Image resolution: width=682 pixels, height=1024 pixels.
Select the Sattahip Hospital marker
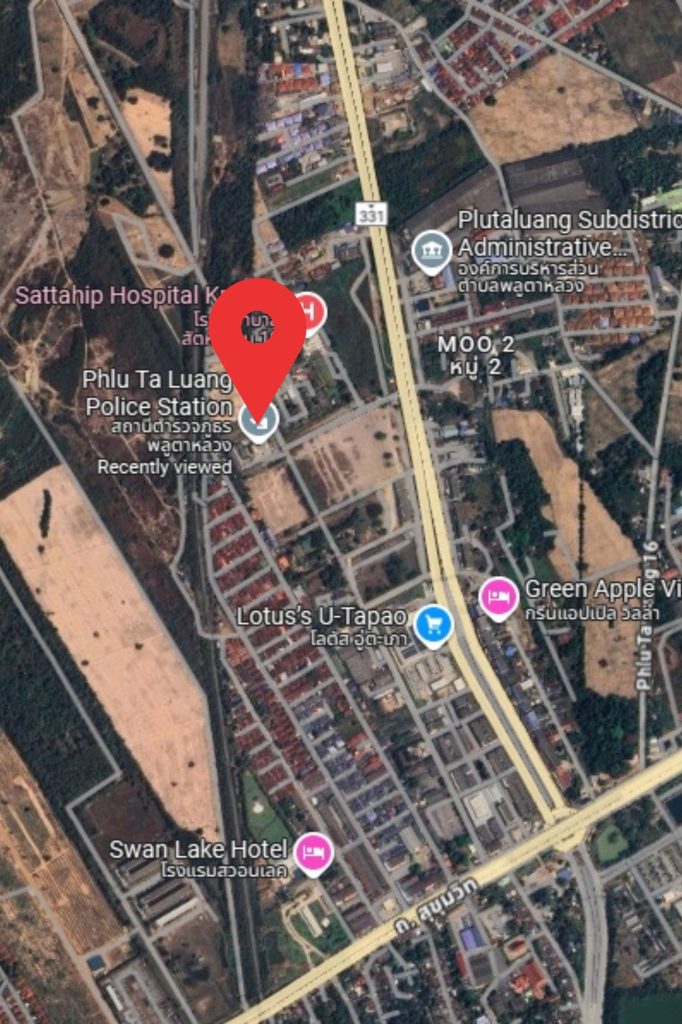coord(311,311)
